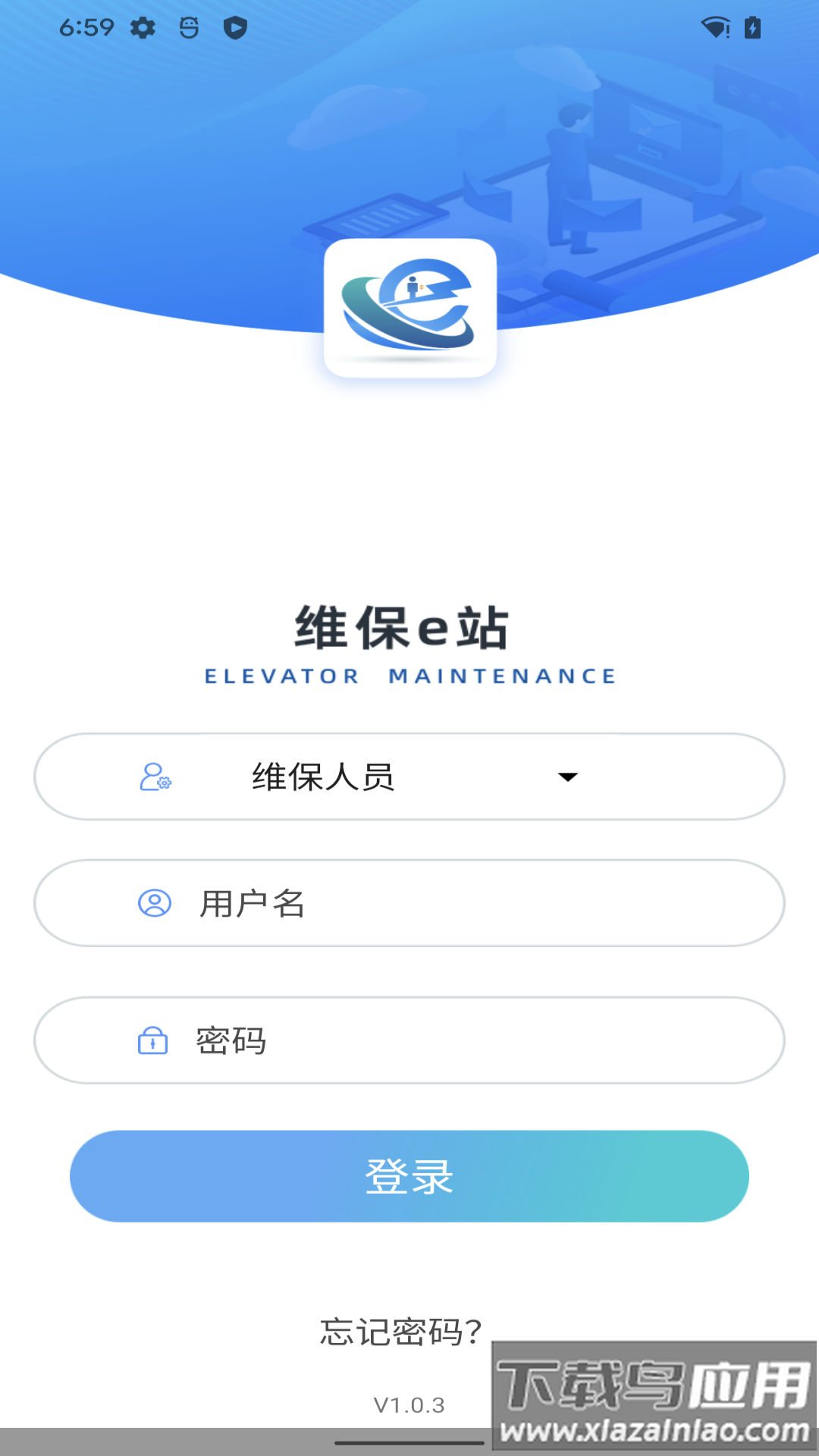Image resolution: width=819 pixels, height=1456 pixels.
Task: Click the Play Protect shield icon
Action: [236, 28]
